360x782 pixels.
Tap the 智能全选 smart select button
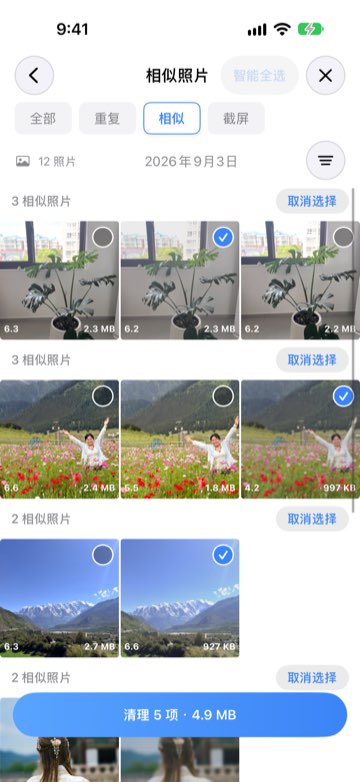click(259, 75)
